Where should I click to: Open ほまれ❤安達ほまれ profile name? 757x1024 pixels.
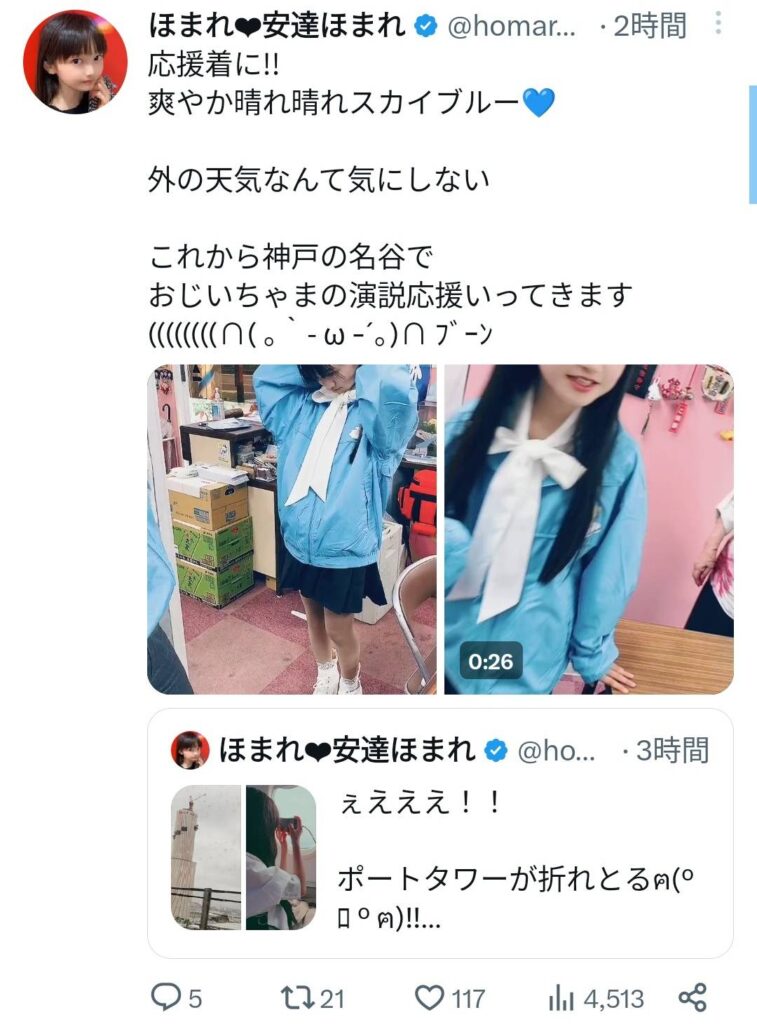point(278,27)
